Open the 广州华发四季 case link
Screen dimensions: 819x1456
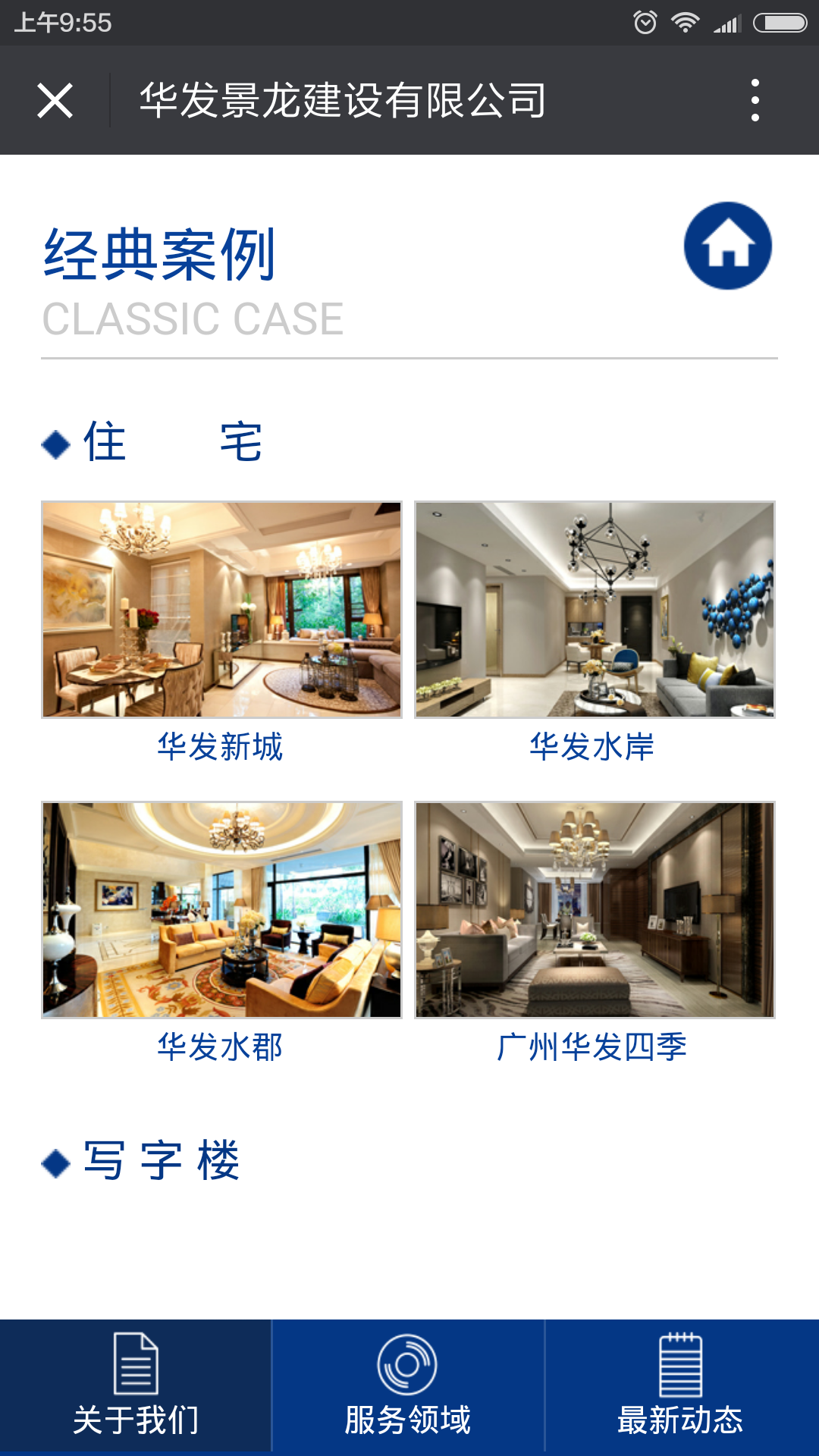click(596, 1047)
